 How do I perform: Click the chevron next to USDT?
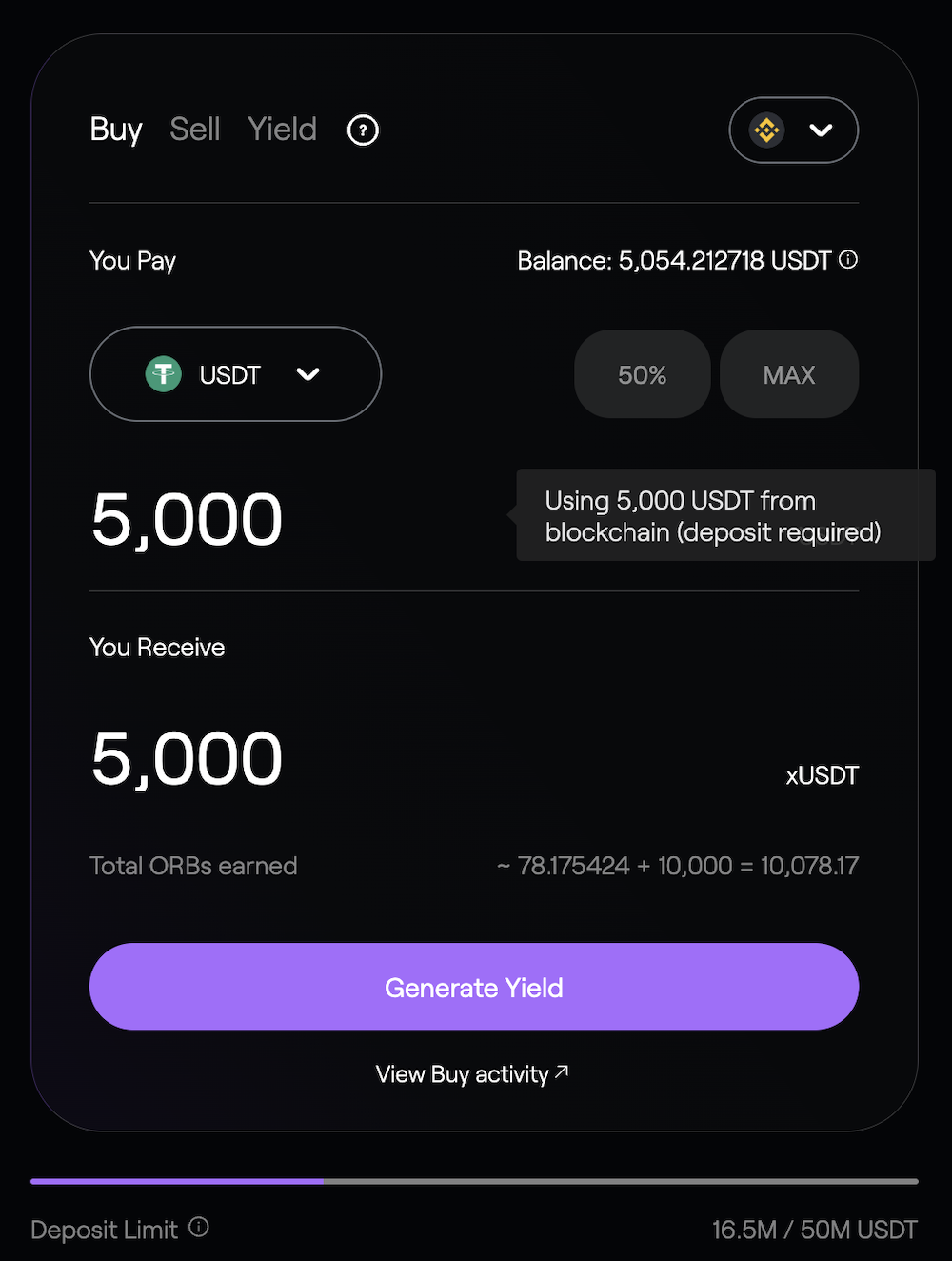click(x=308, y=375)
